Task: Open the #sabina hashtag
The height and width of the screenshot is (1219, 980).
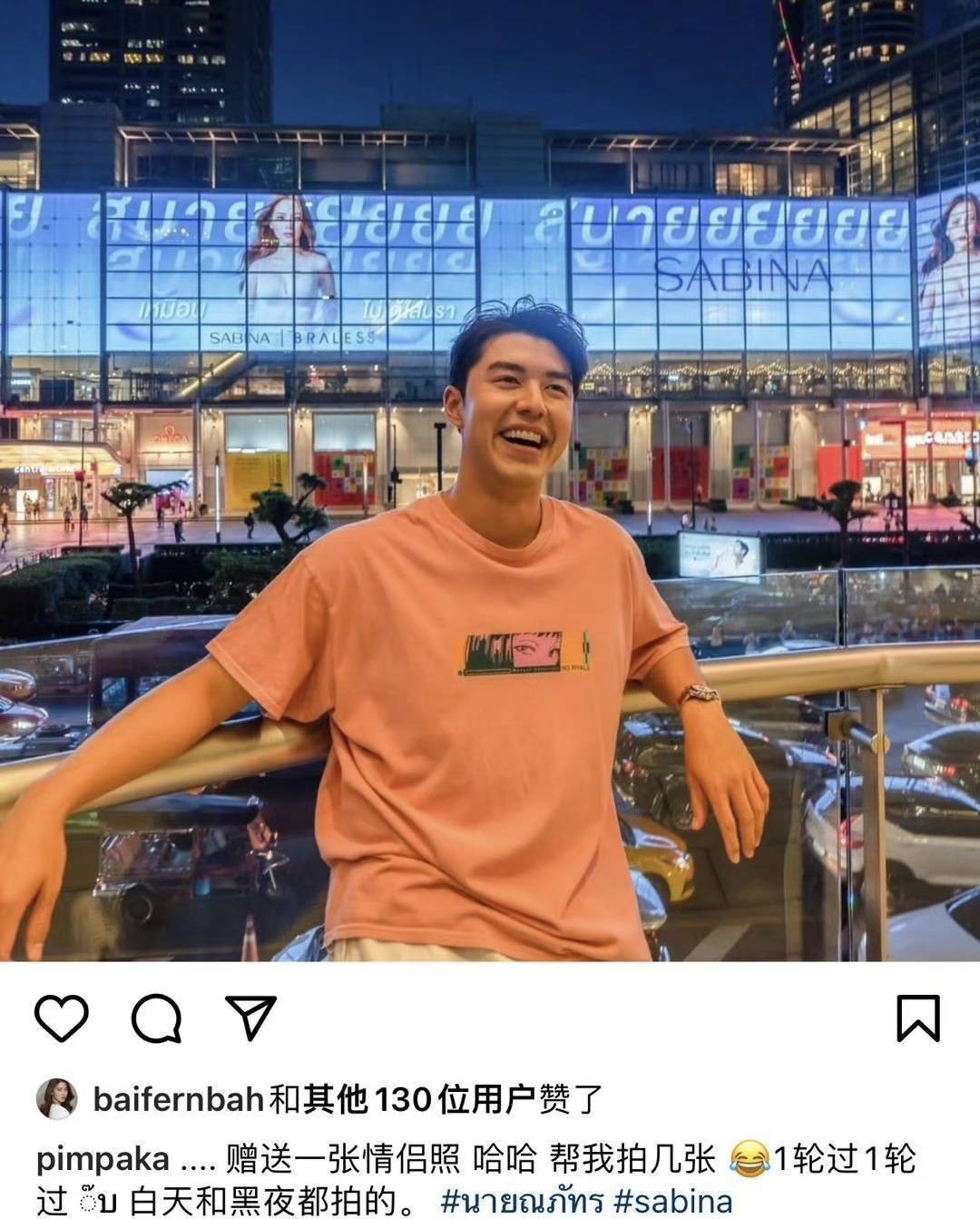Action: (672, 1201)
